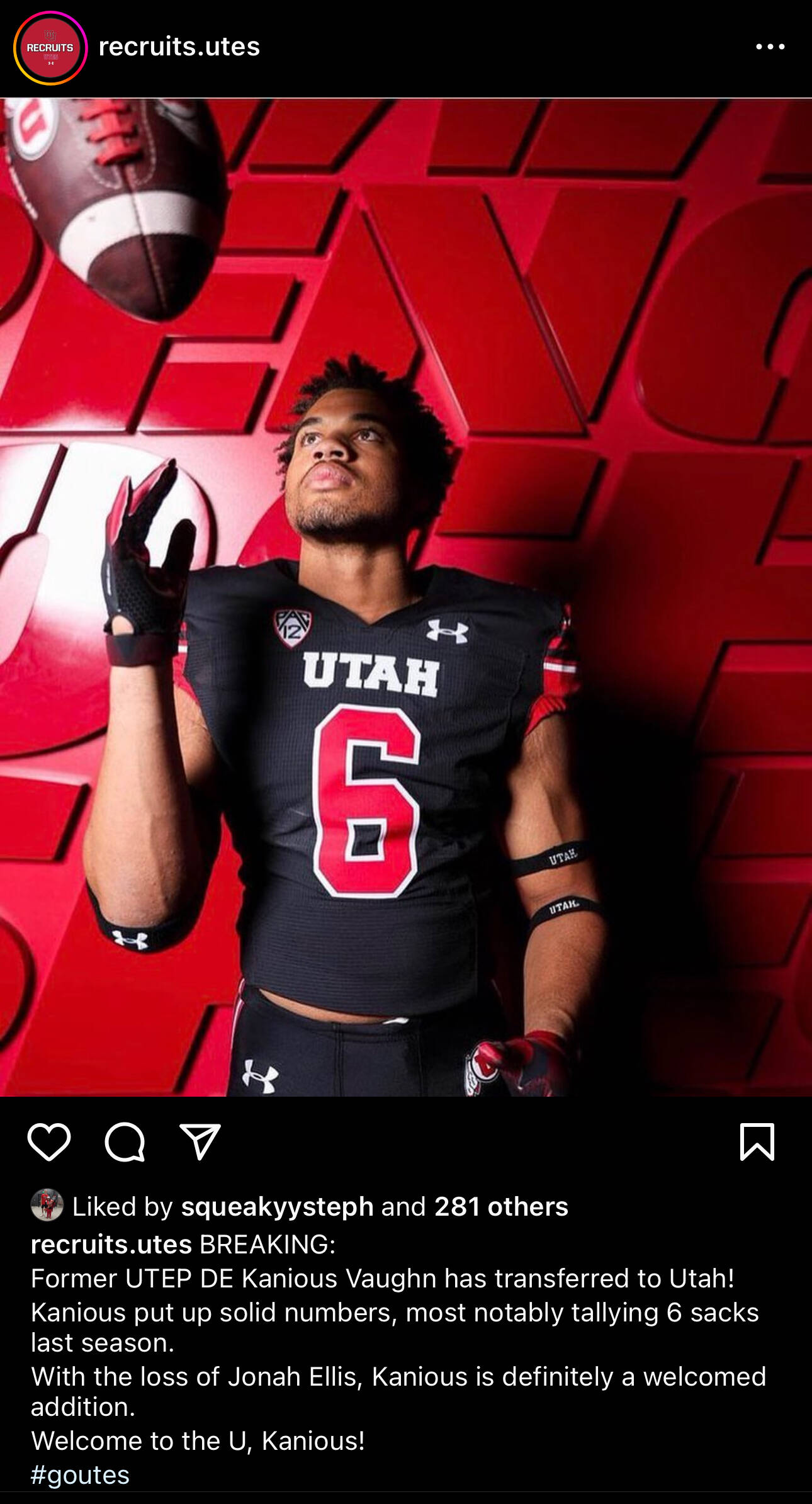Bookmark this post

click(x=757, y=1141)
